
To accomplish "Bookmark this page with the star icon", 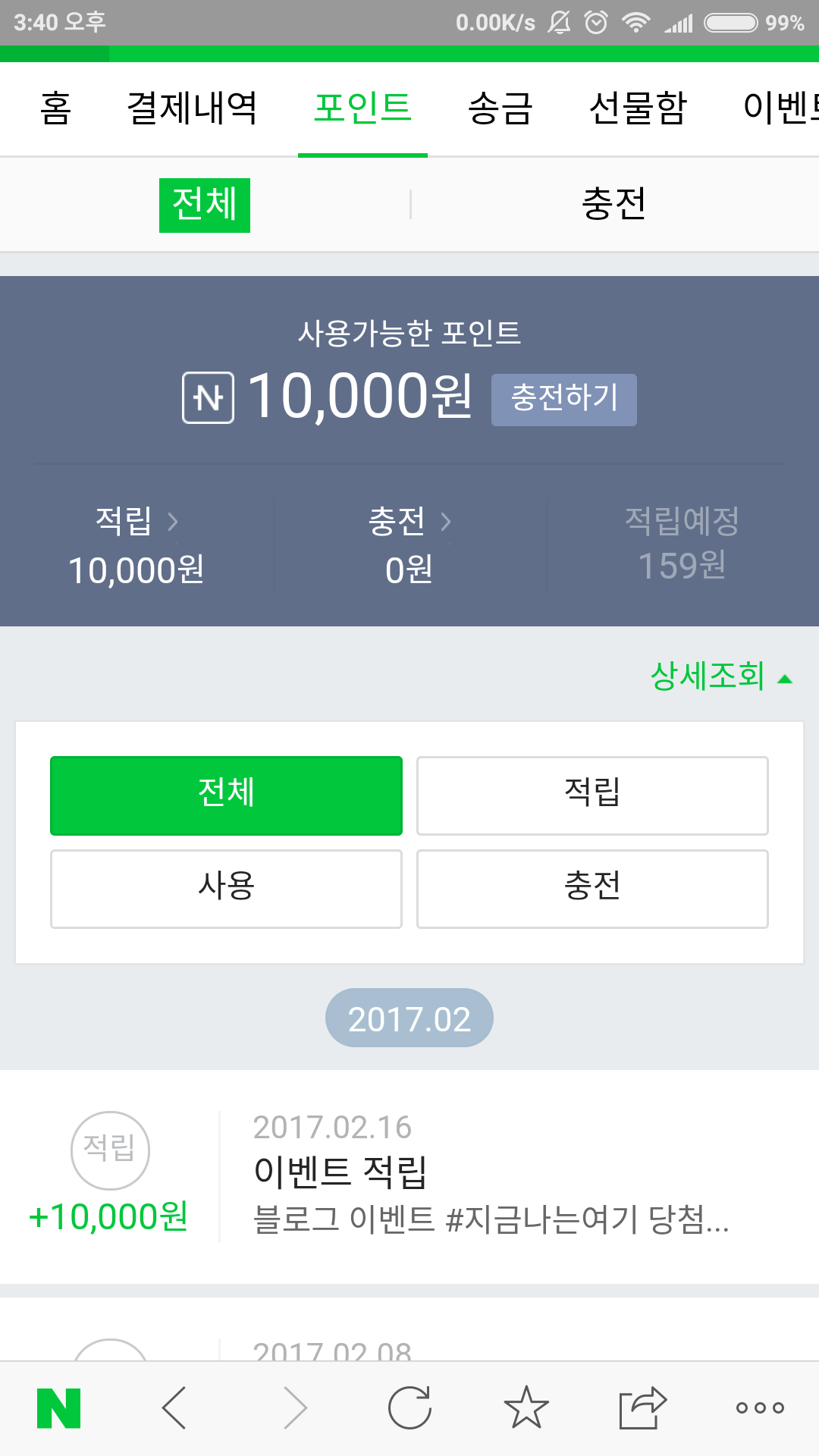I will pyautogui.click(x=526, y=1407).
